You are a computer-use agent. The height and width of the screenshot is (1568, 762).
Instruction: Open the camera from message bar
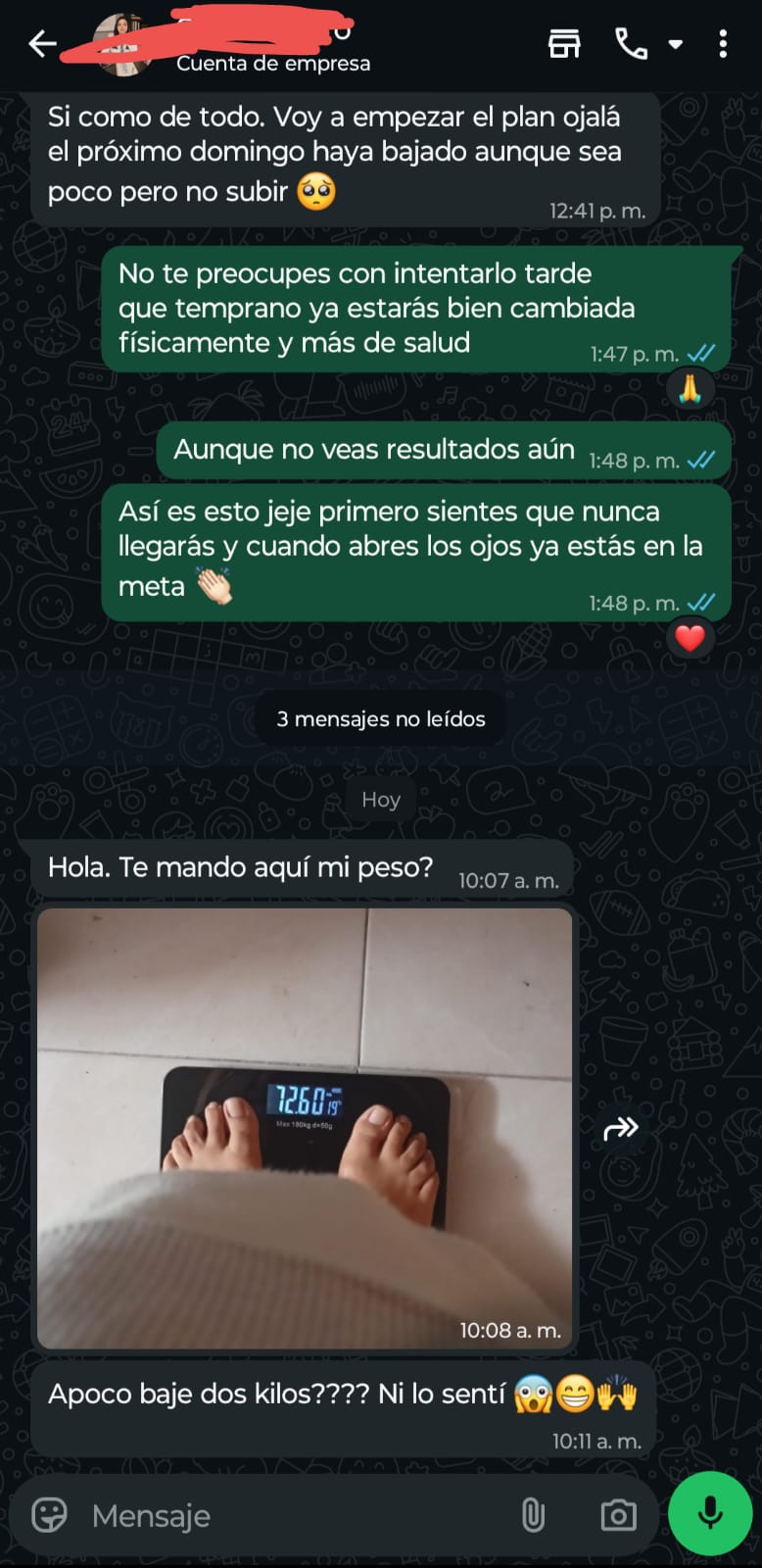[618, 1515]
